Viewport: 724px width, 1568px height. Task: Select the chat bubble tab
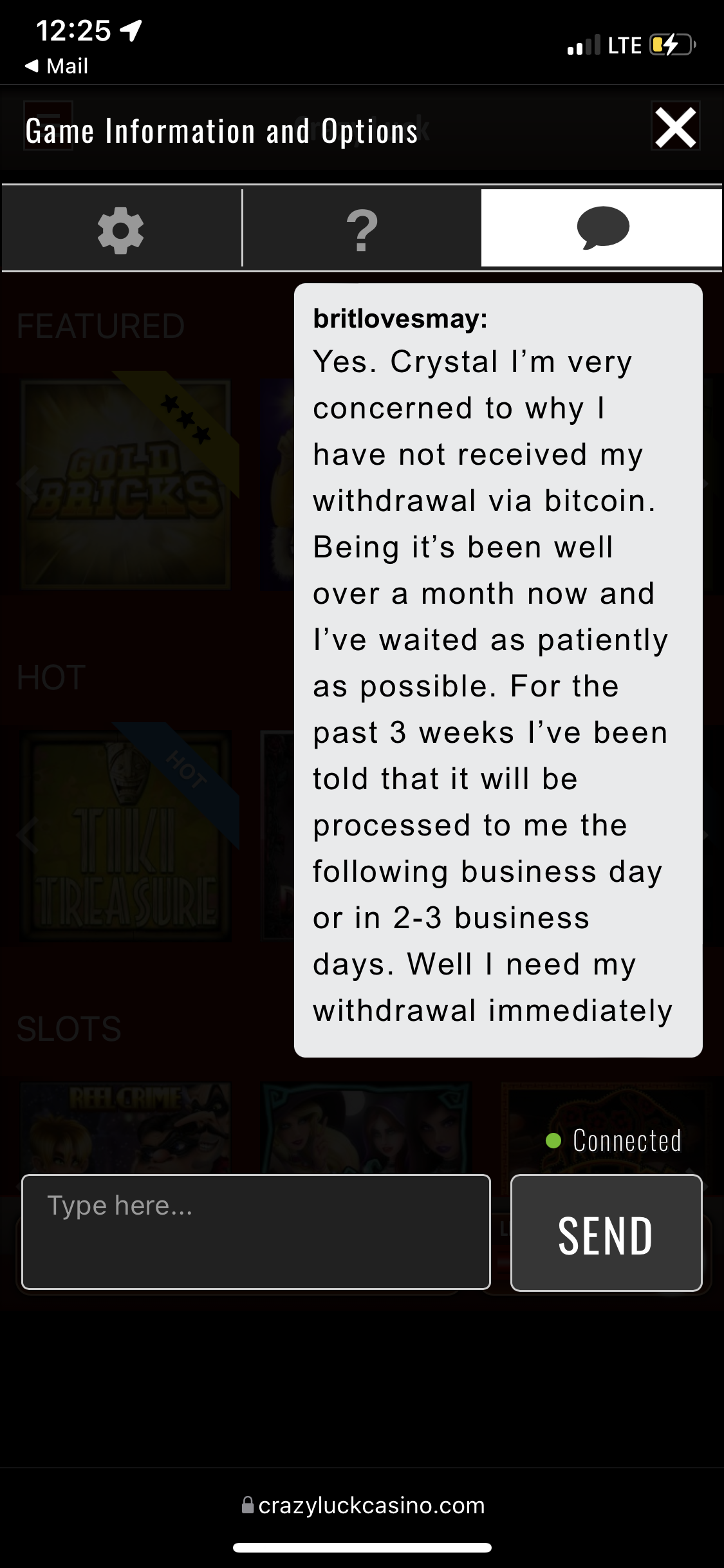602,228
